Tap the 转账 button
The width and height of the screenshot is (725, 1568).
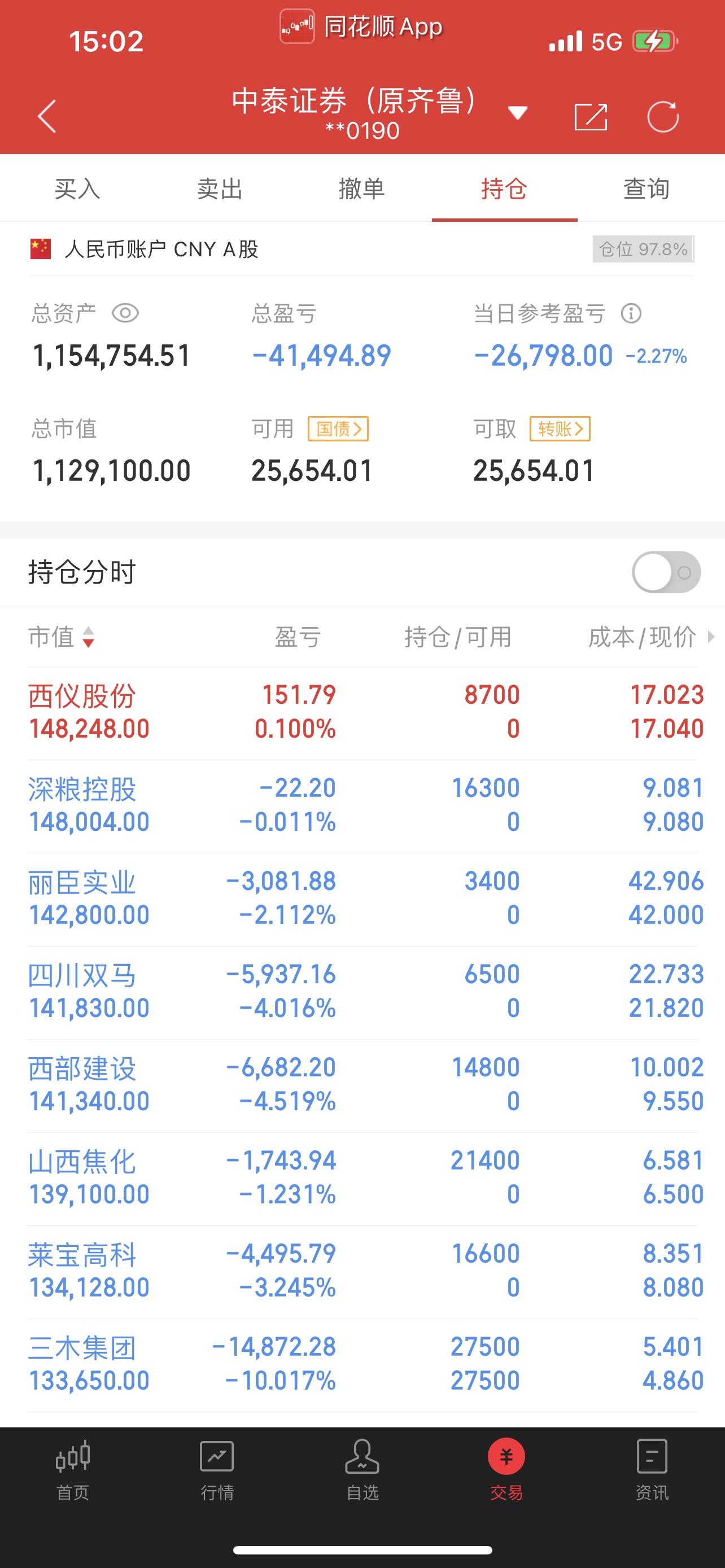coord(560,428)
